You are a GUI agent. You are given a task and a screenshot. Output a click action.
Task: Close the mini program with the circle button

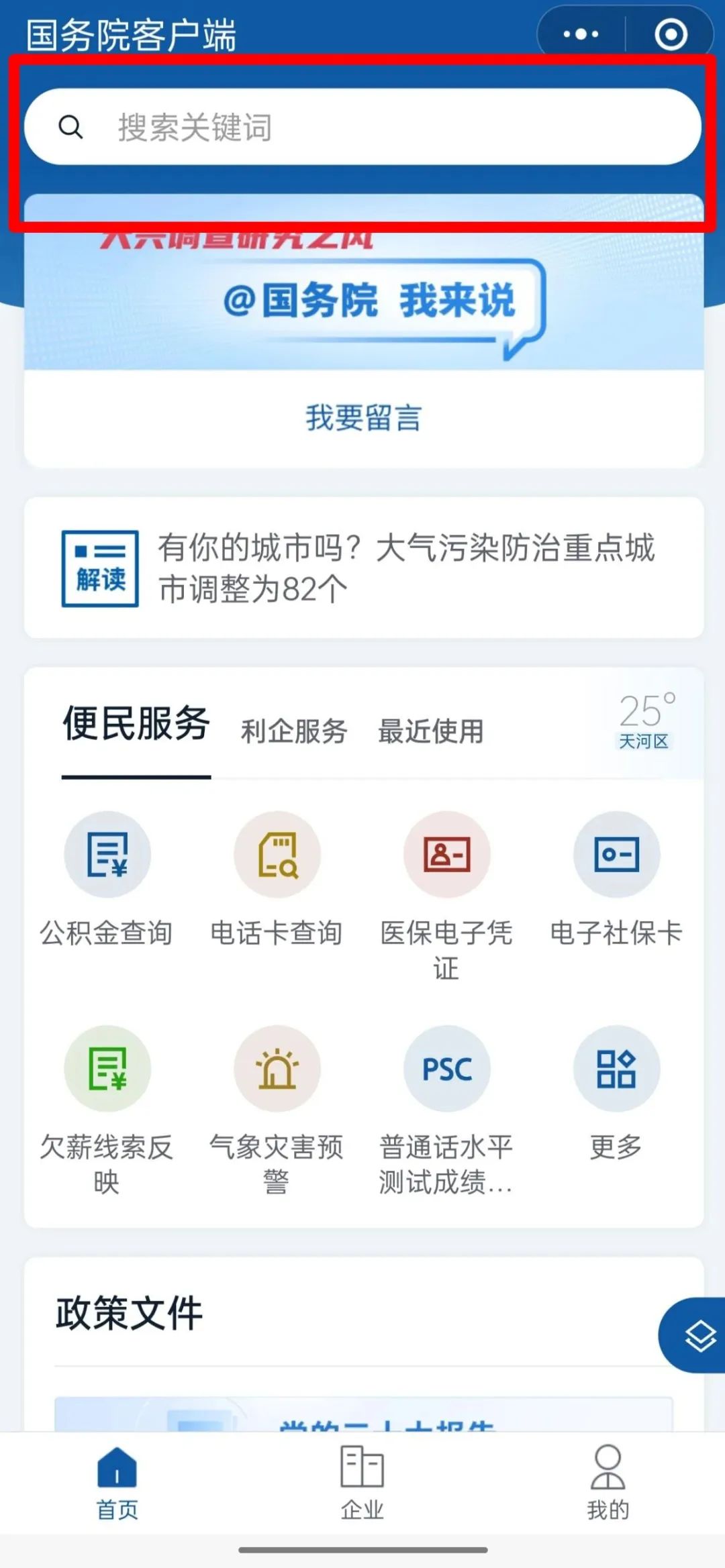pos(671,34)
